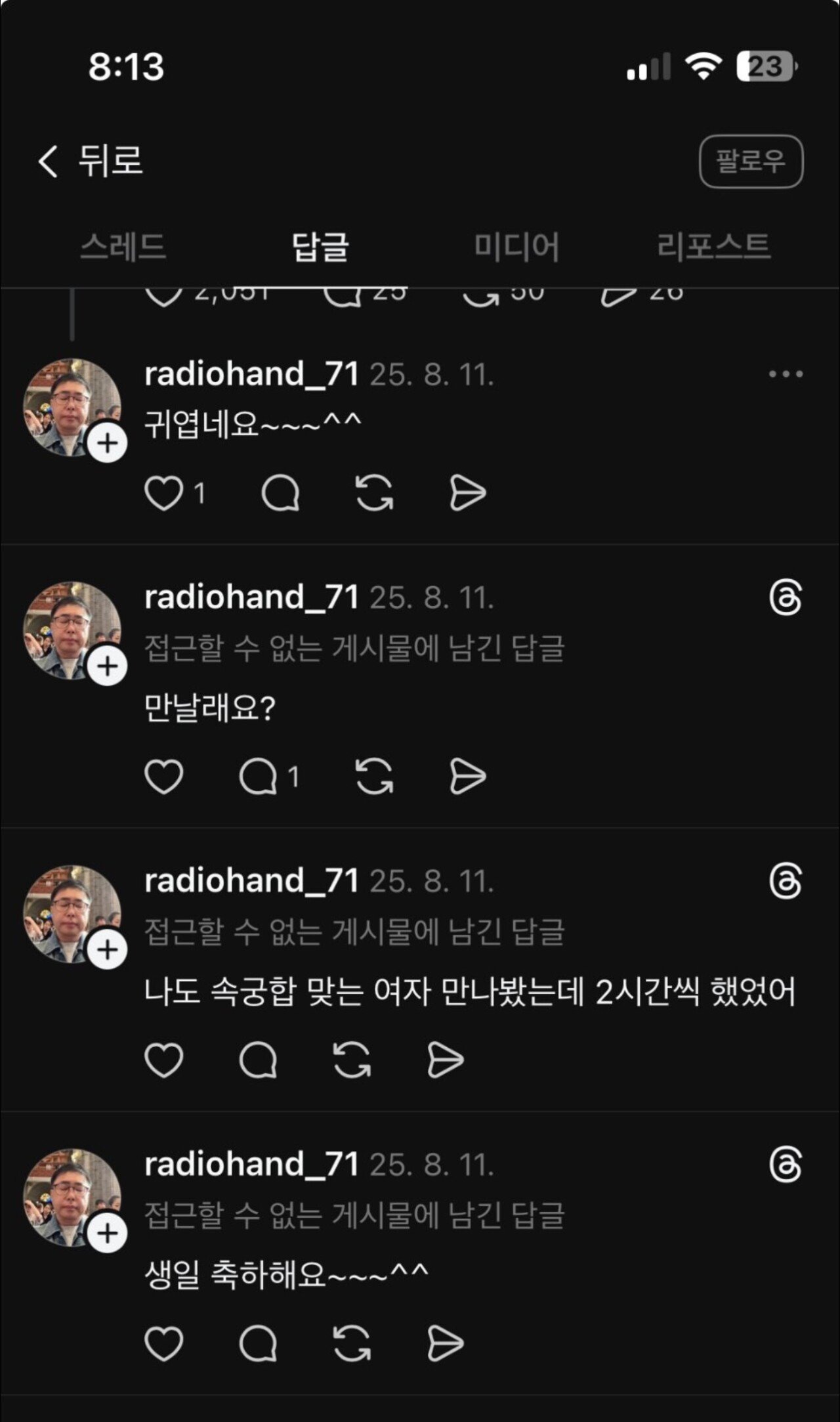Viewport: 840px width, 1422px height.
Task: Like the 생일 축하해요 reply
Action: coord(163,1344)
